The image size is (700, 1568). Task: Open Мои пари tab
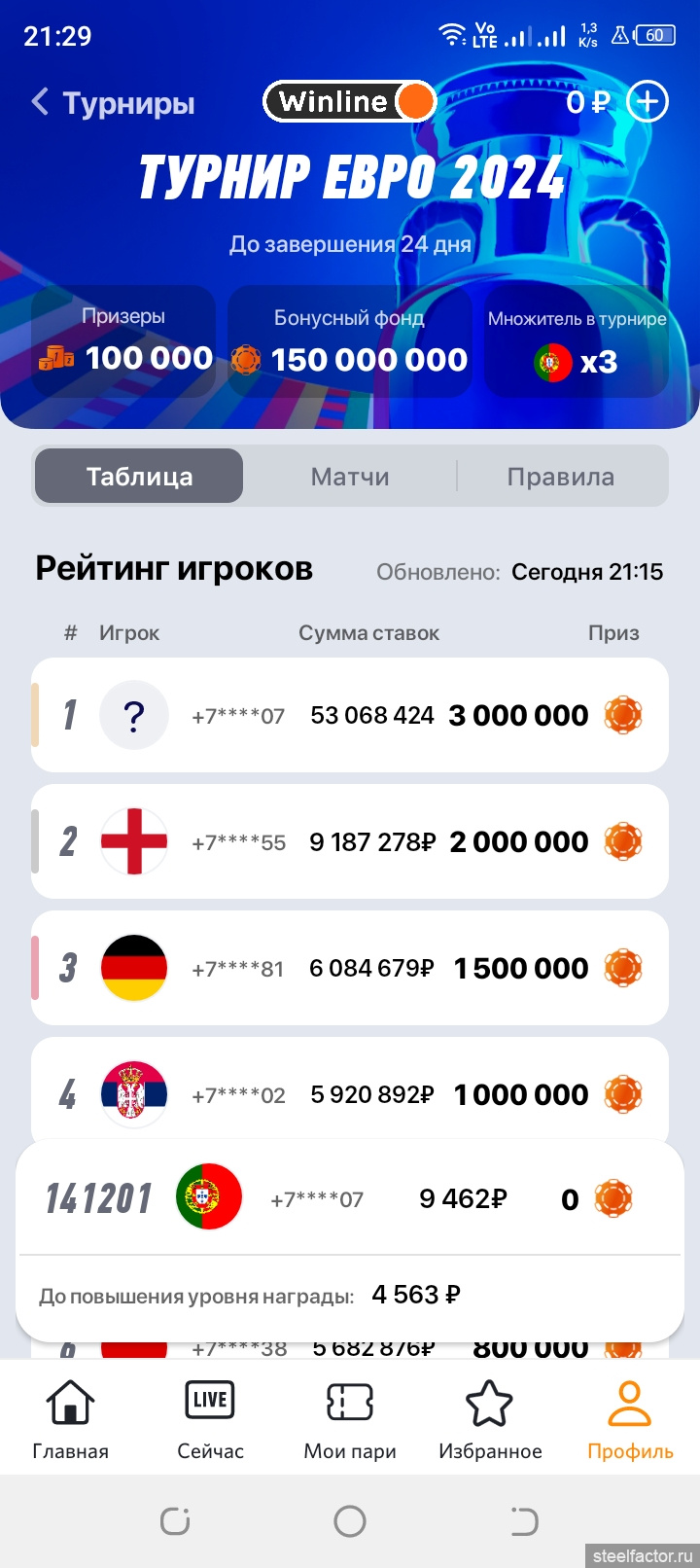click(x=350, y=1418)
